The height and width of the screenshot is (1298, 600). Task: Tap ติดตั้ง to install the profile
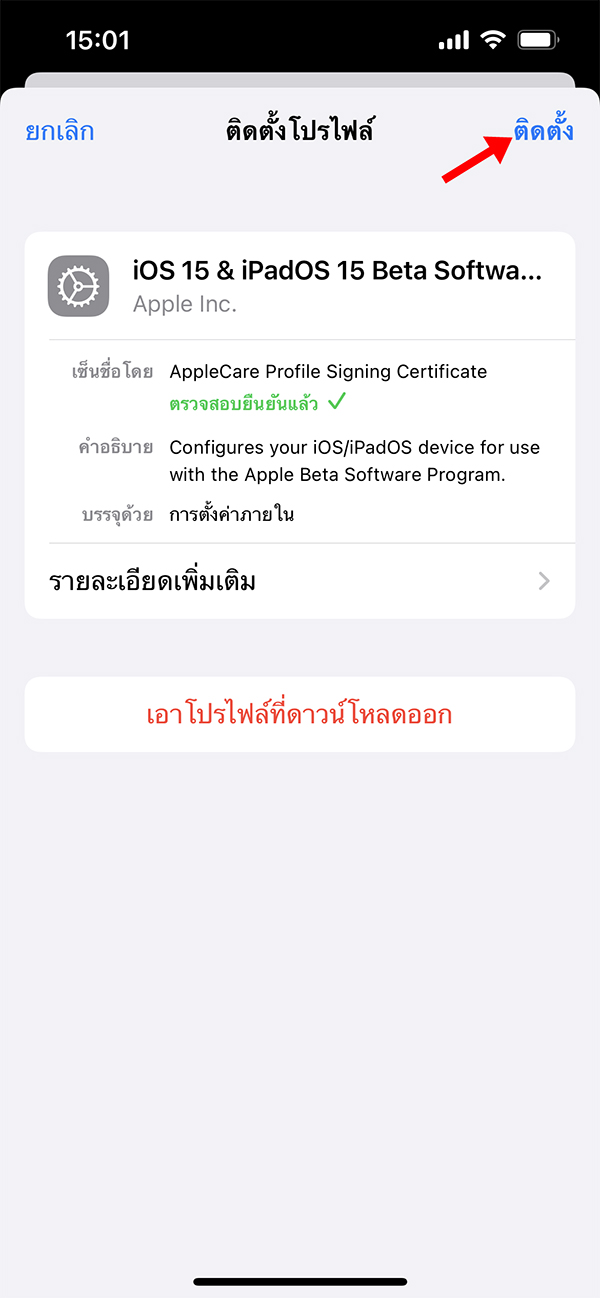543,131
